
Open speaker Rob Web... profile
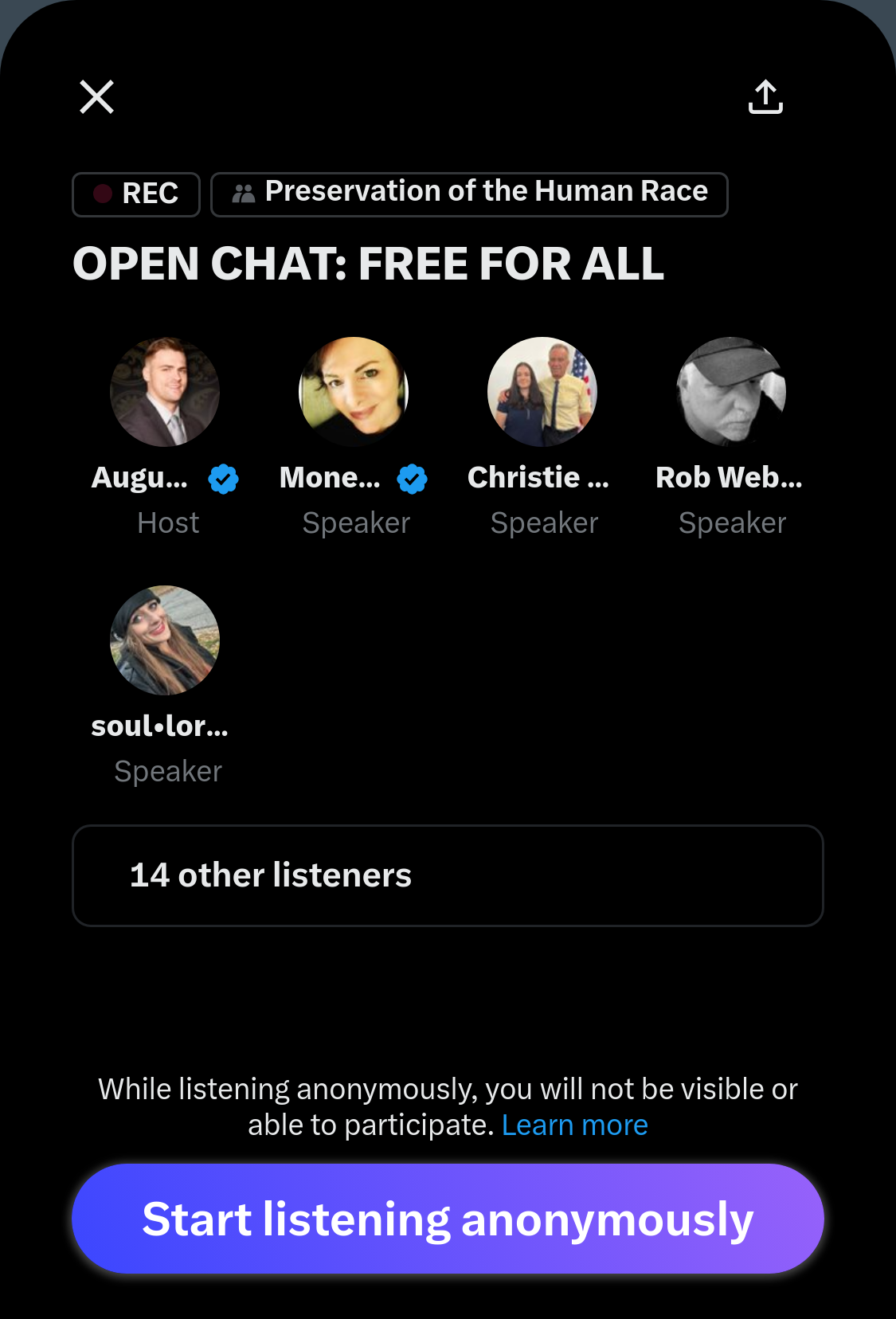pos(731,392)
